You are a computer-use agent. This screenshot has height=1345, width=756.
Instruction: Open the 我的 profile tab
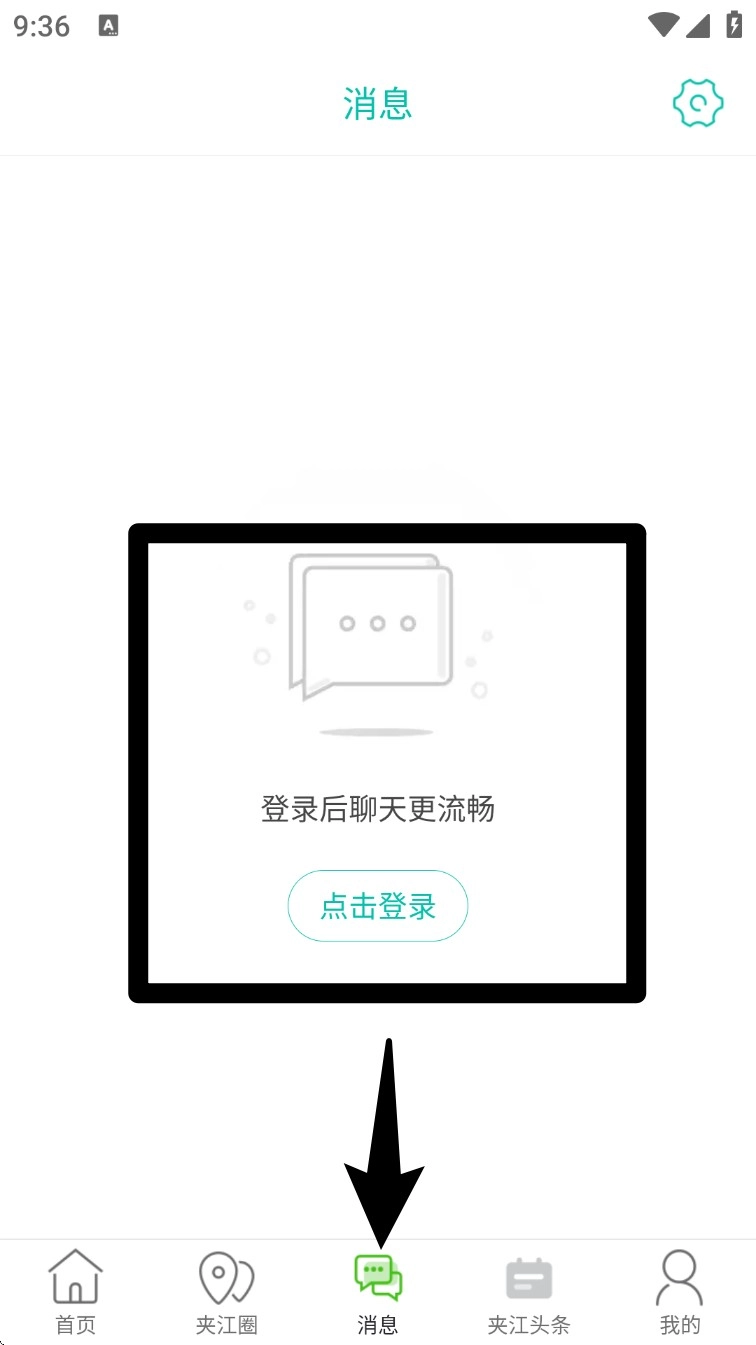(680, 1292)
